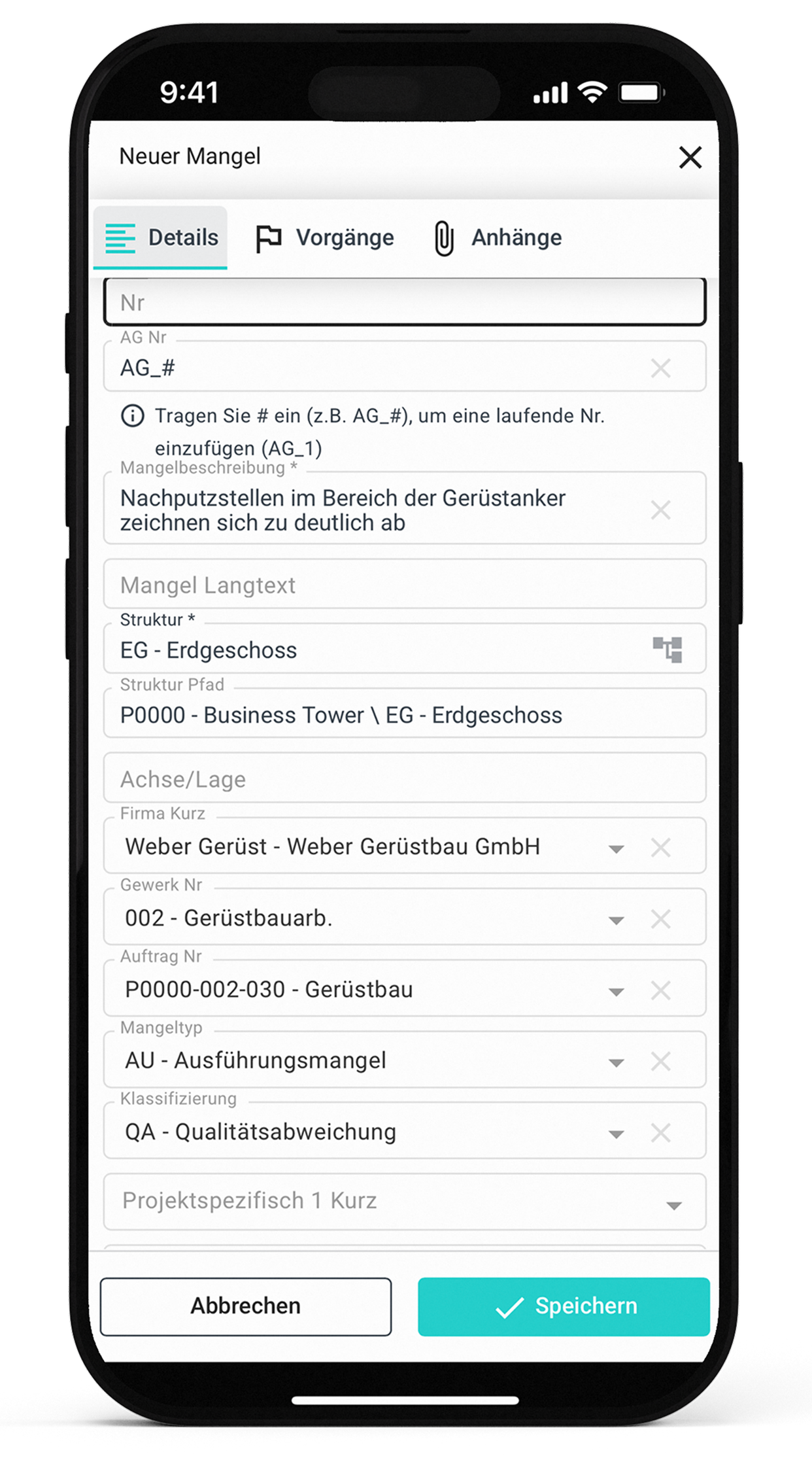
Task: Clear the Mangelbeschreibung text
Action: coord(660,510)
